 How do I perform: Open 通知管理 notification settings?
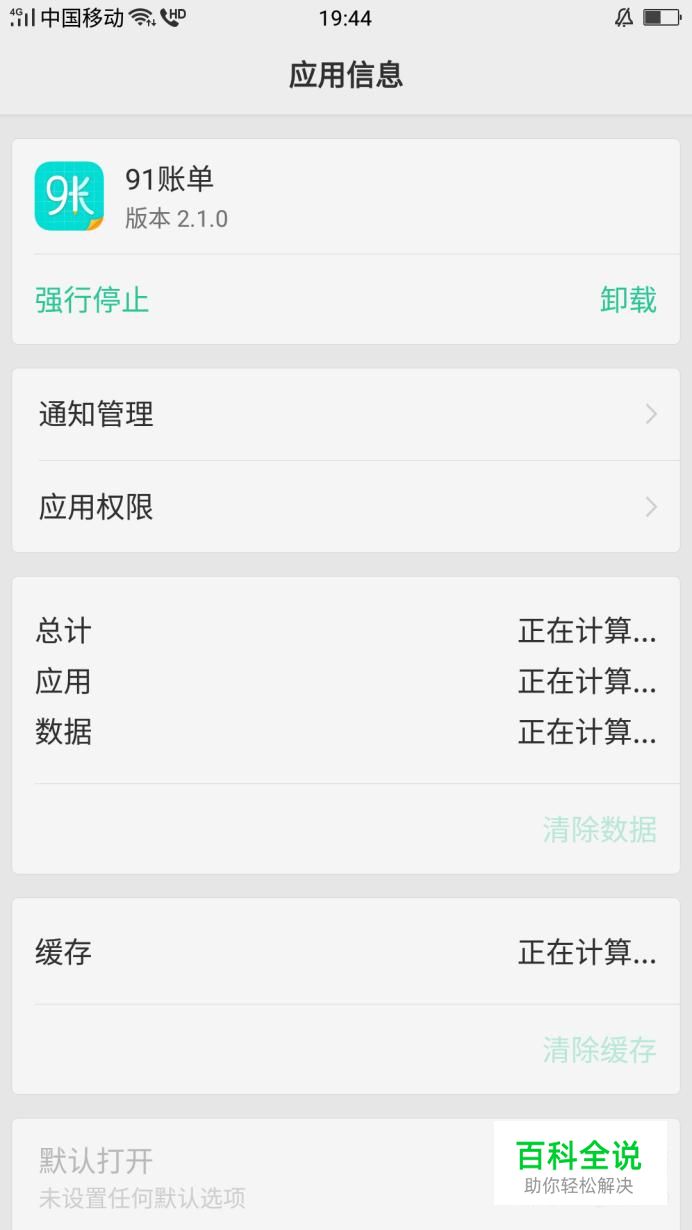(x=346, y=414)
